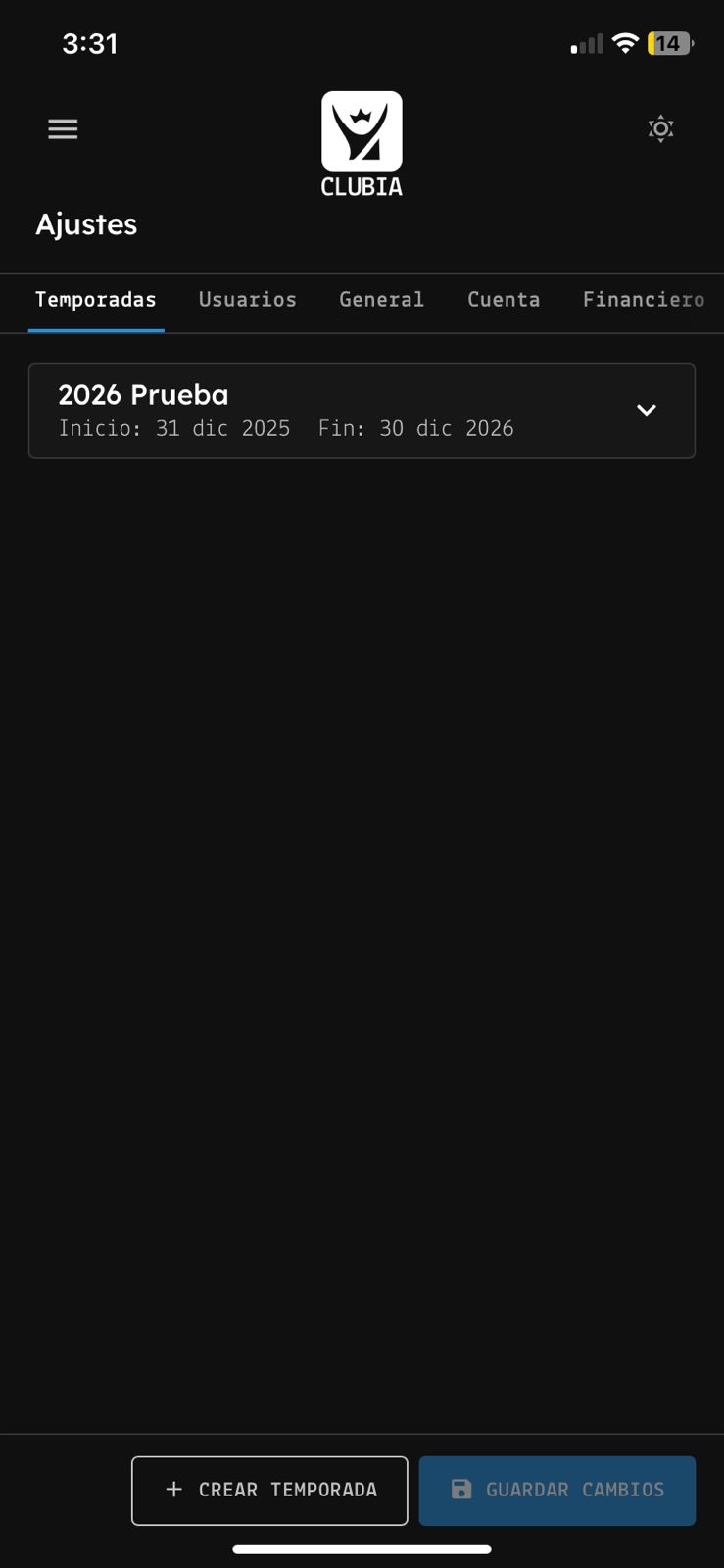
Task: Open the Cuenta tab
Action: tap(504, 300)
